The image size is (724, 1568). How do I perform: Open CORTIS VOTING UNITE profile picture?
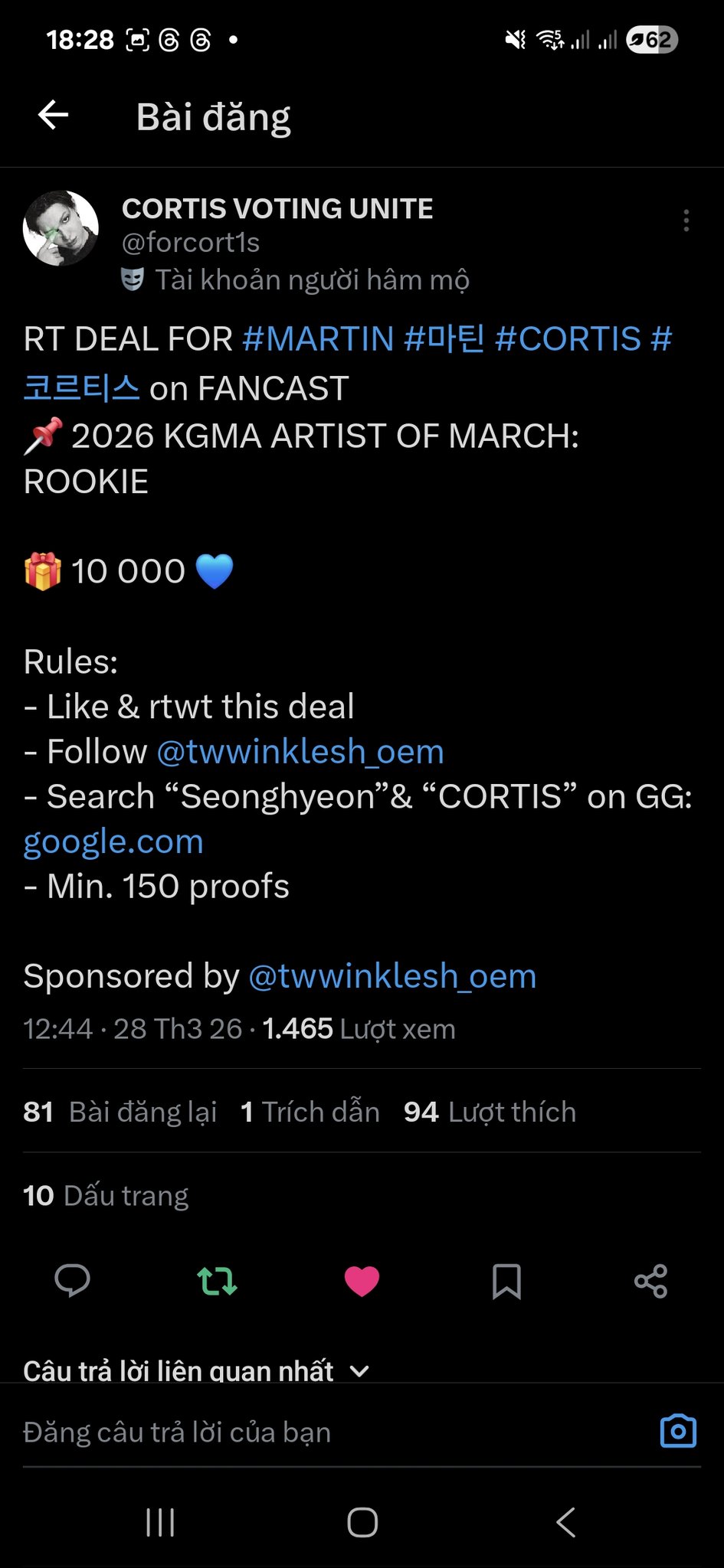click(x=61, y=228)
